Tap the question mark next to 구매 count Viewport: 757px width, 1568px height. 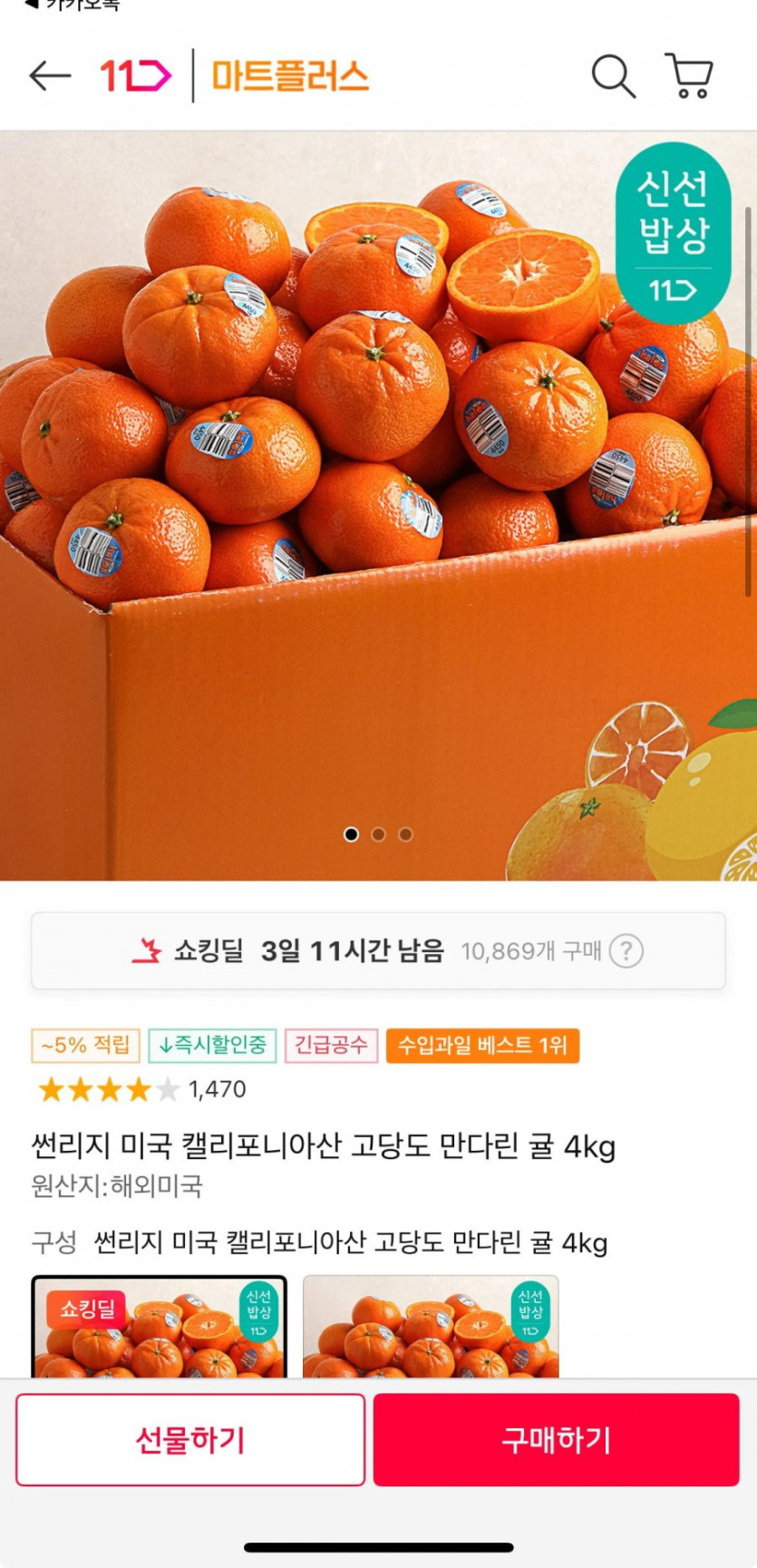[626, 951]
